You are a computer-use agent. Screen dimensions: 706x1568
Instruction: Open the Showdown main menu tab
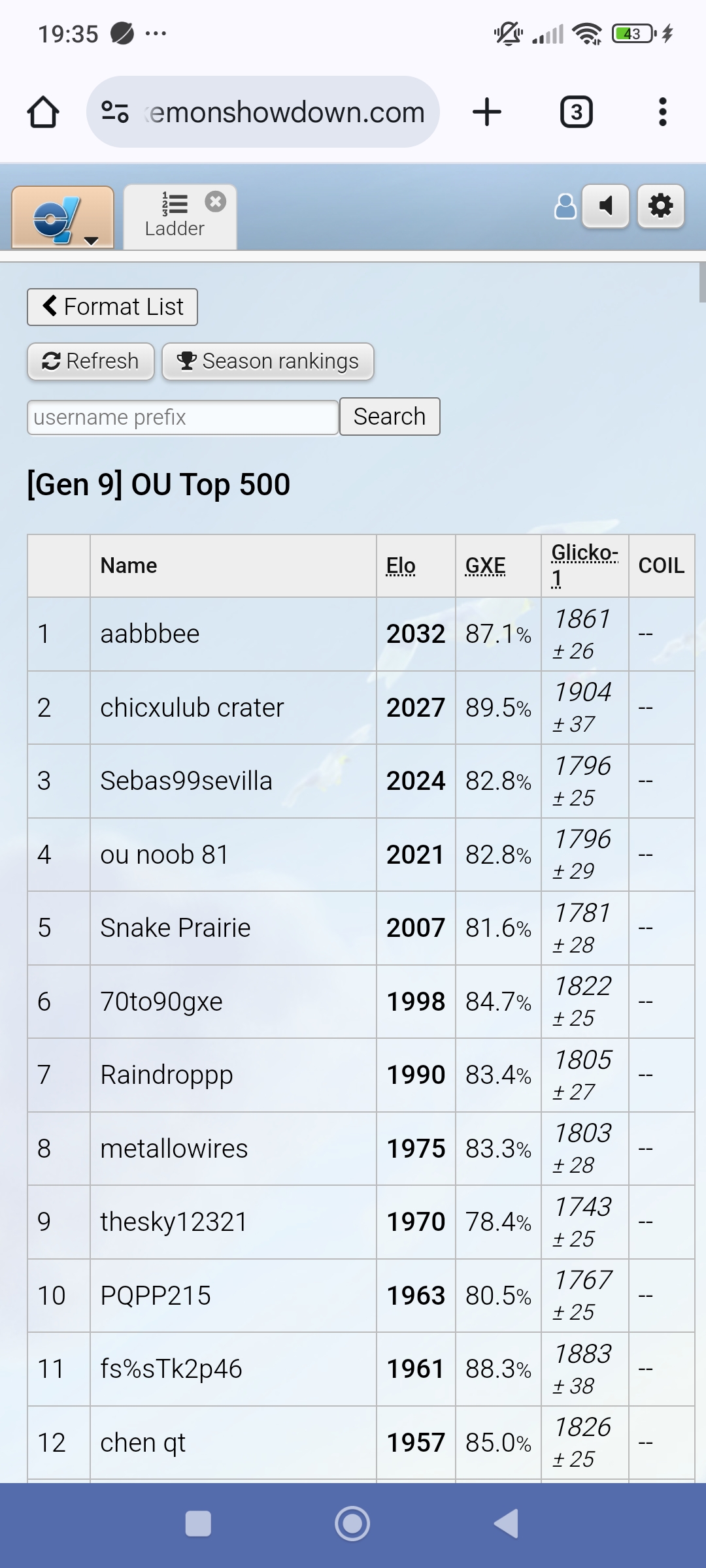[63, 218]
